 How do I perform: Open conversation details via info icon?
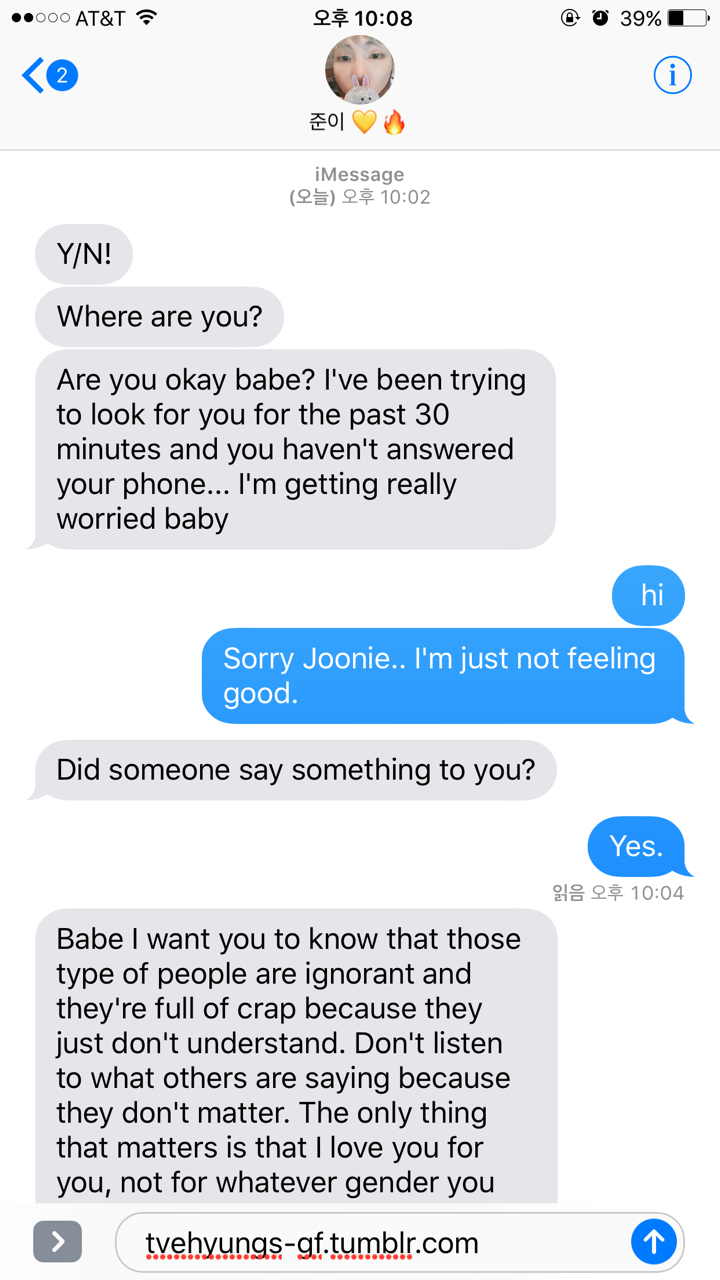(672, 75)
